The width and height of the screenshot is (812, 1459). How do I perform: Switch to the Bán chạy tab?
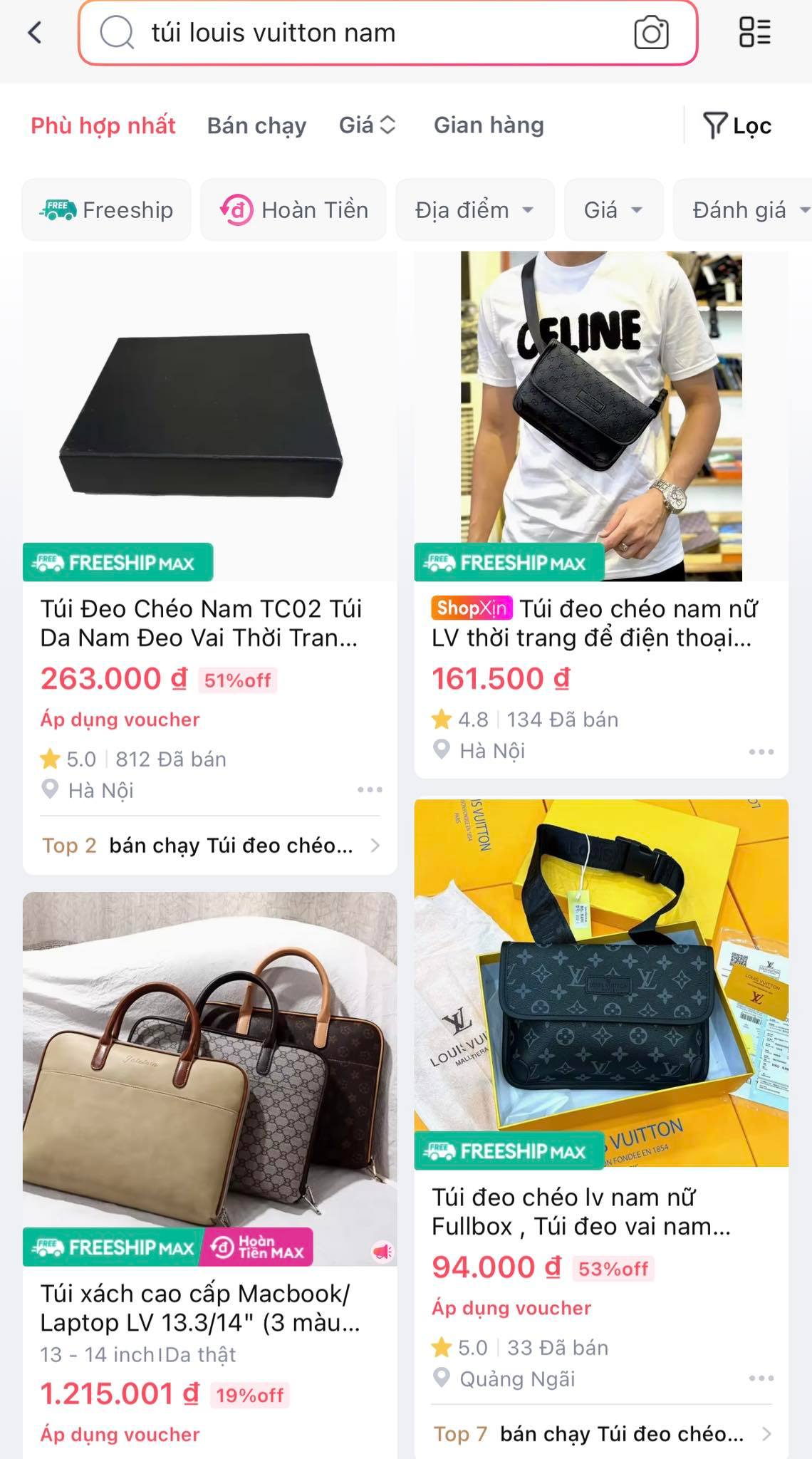[x=256, y=125]
